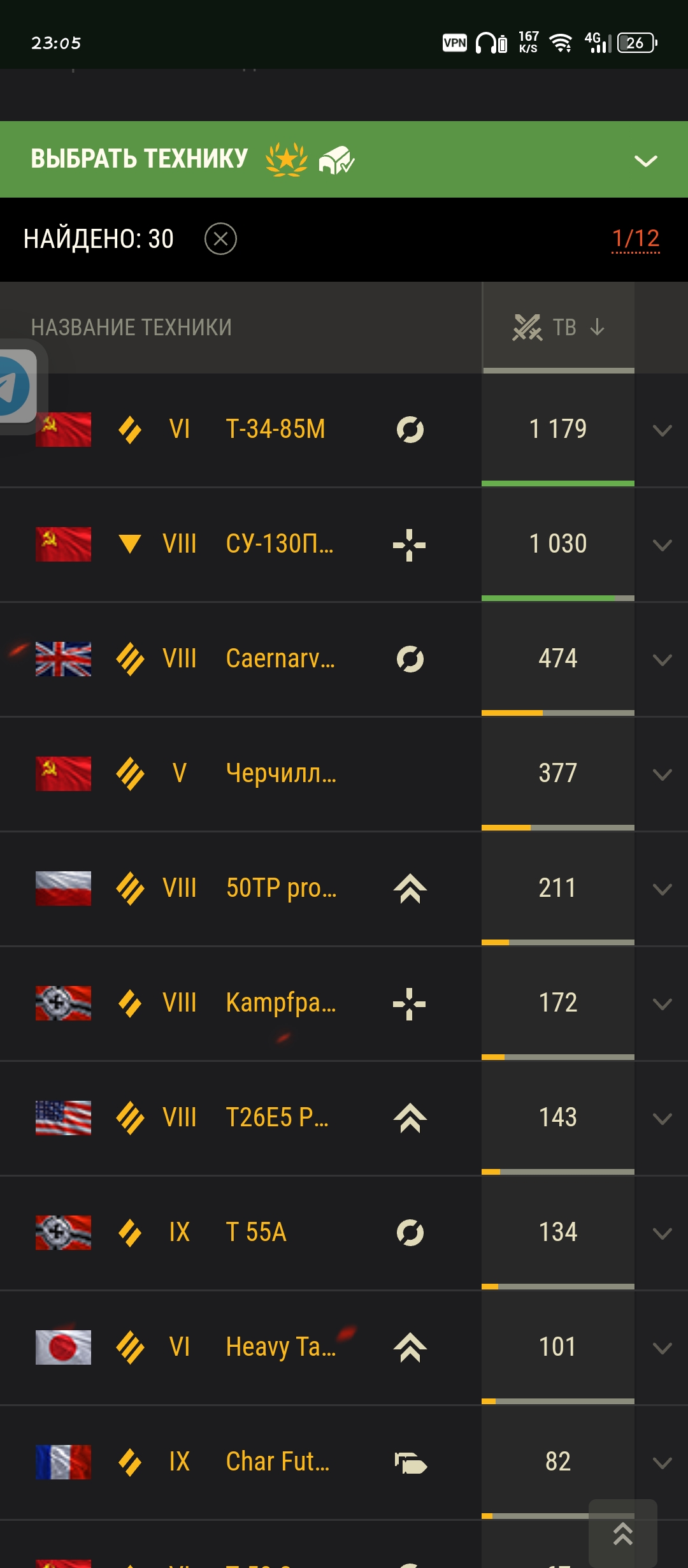This screenshot has width=688, height=1568.
Task: Jump back to top of page
Action: 622,1534
